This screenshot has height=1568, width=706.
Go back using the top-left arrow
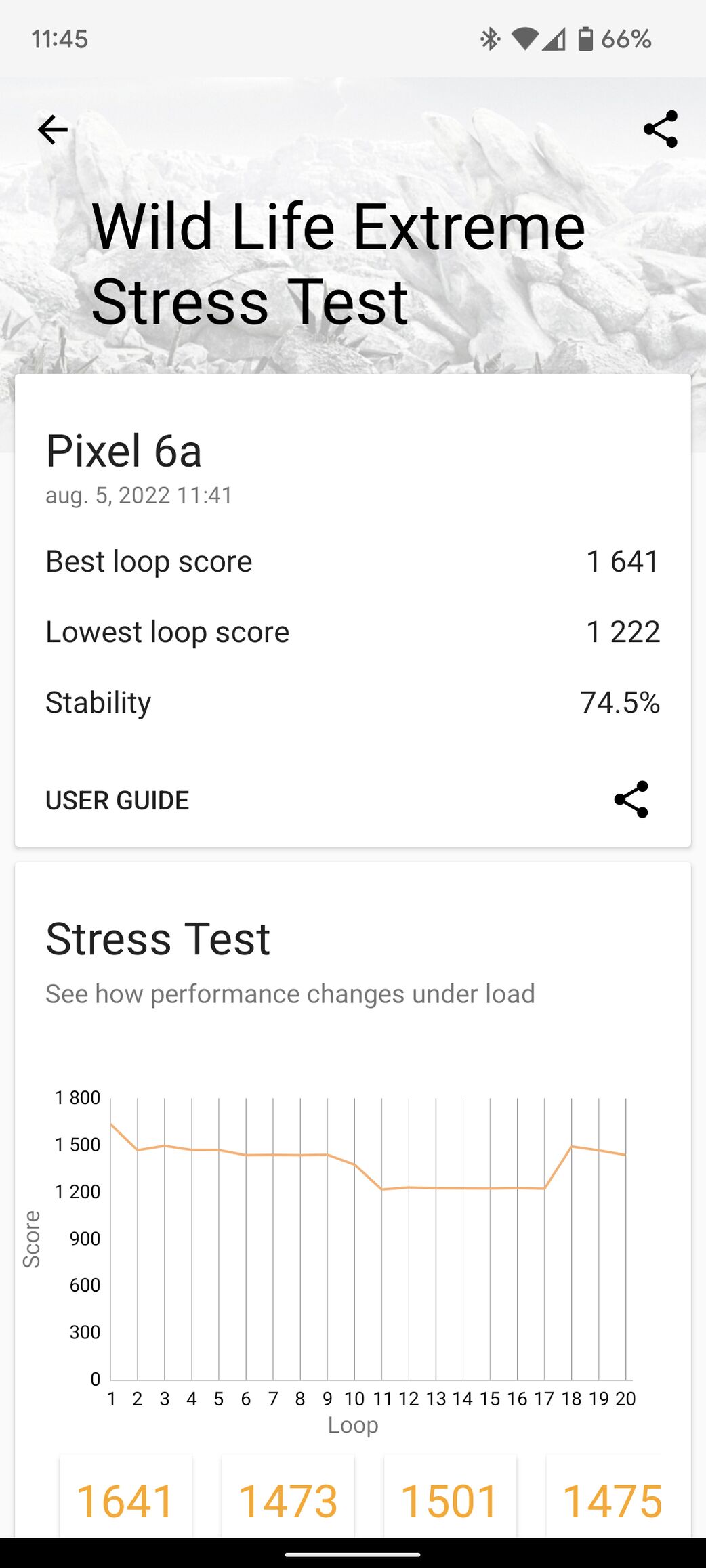click(x=53, y=129)
